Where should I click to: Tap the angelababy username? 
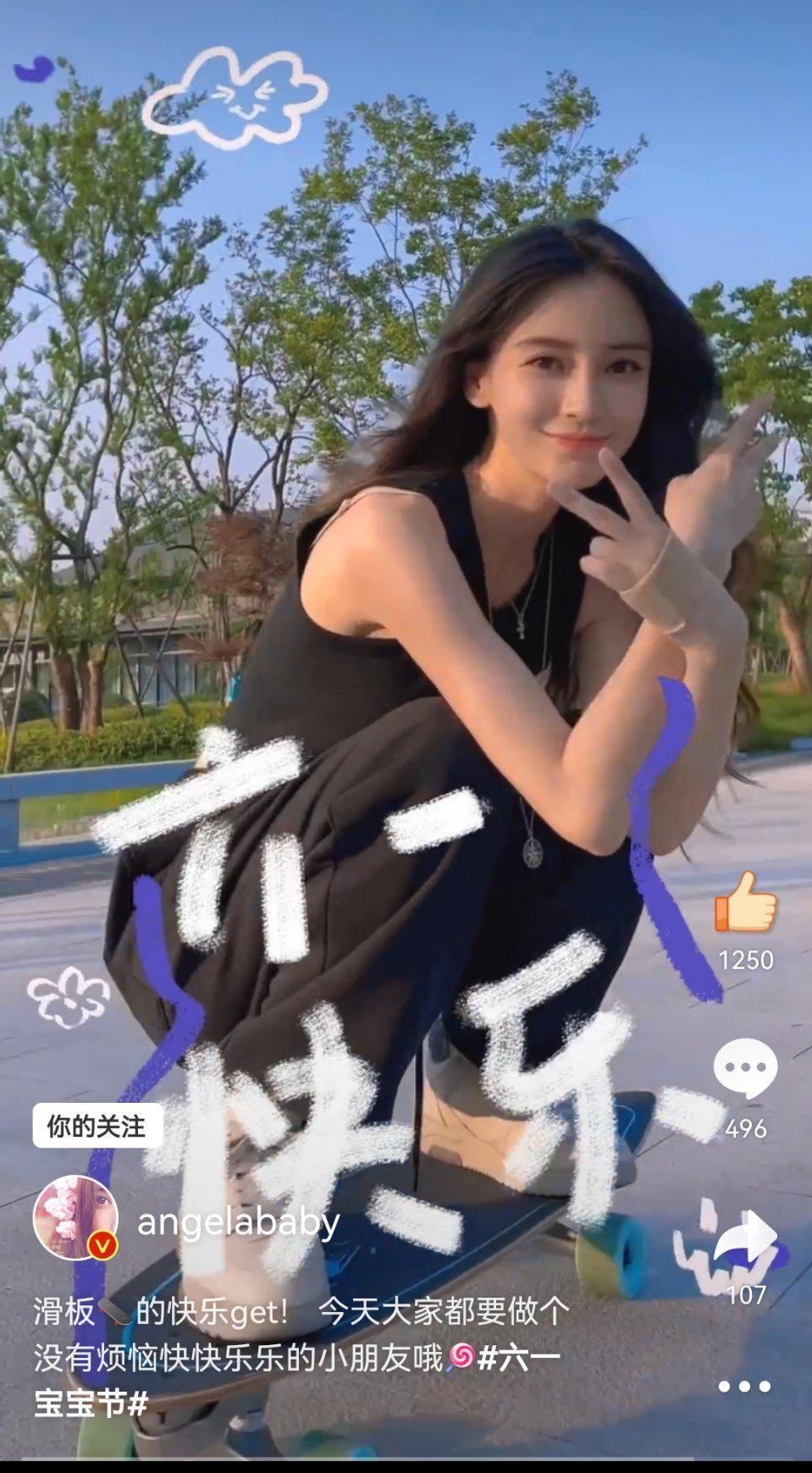(239, 1221)
